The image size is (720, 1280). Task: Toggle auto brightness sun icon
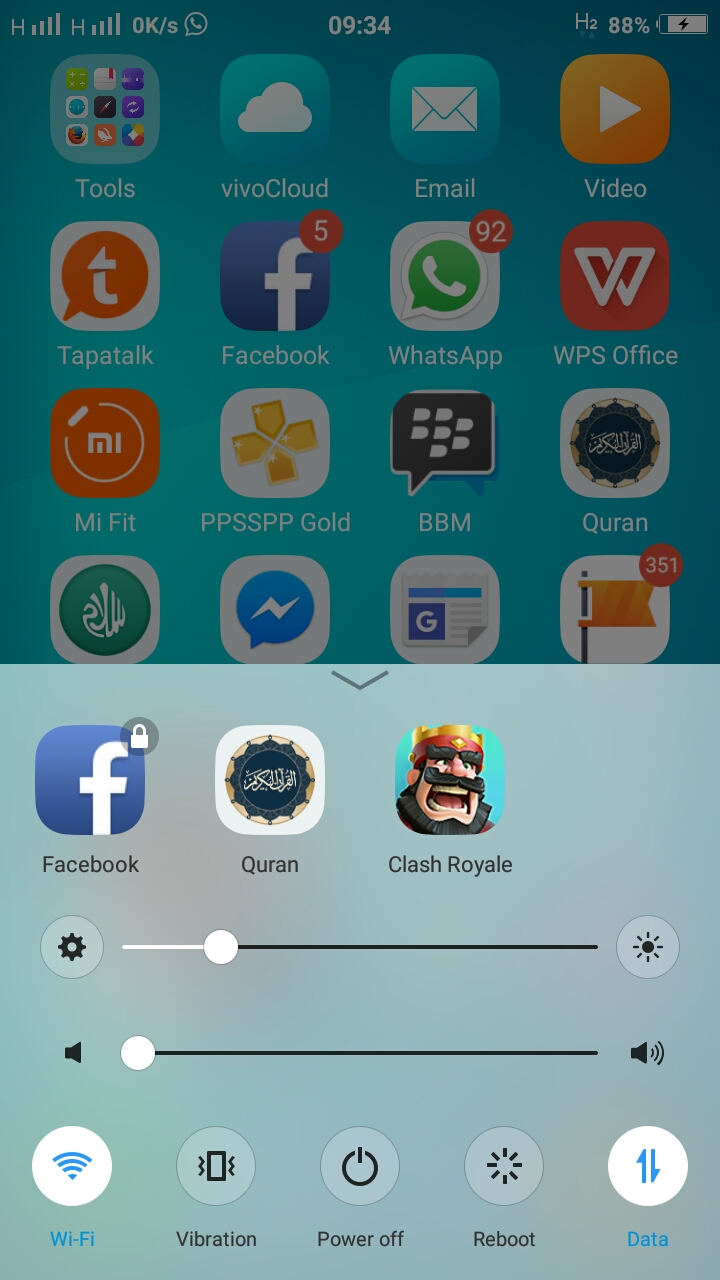coord(648,946)
